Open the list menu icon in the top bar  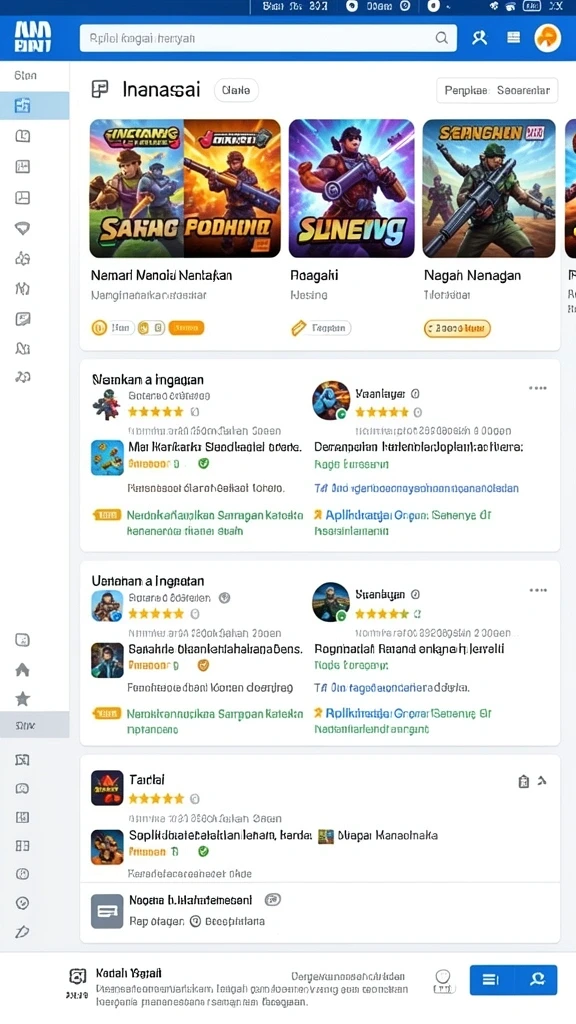pyautogui.click(x=514, y=38)
